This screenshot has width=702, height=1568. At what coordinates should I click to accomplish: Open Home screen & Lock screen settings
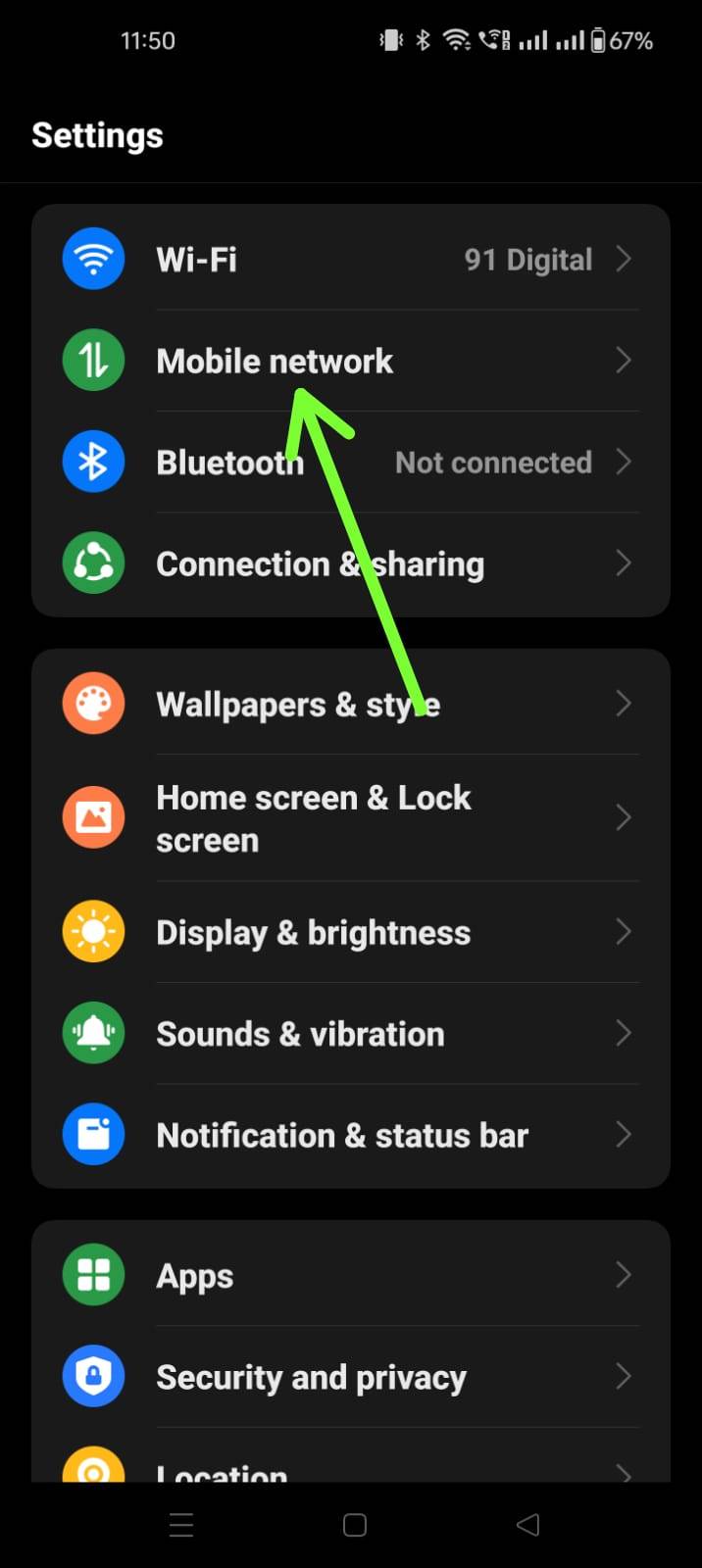click(350, 817)
